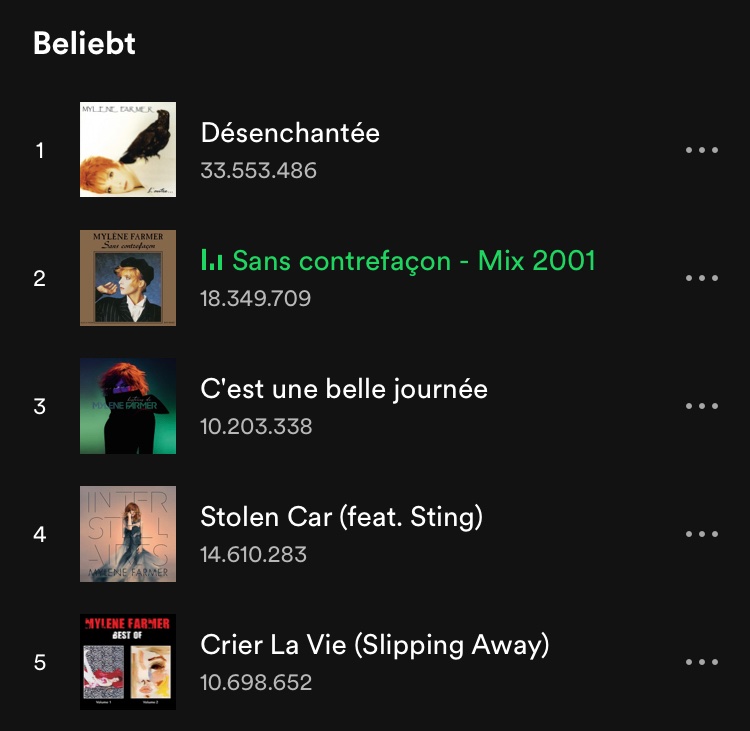750x731 pixels.
Task: Play Crier La Vie (Slipping Away)
Action: 374,645
